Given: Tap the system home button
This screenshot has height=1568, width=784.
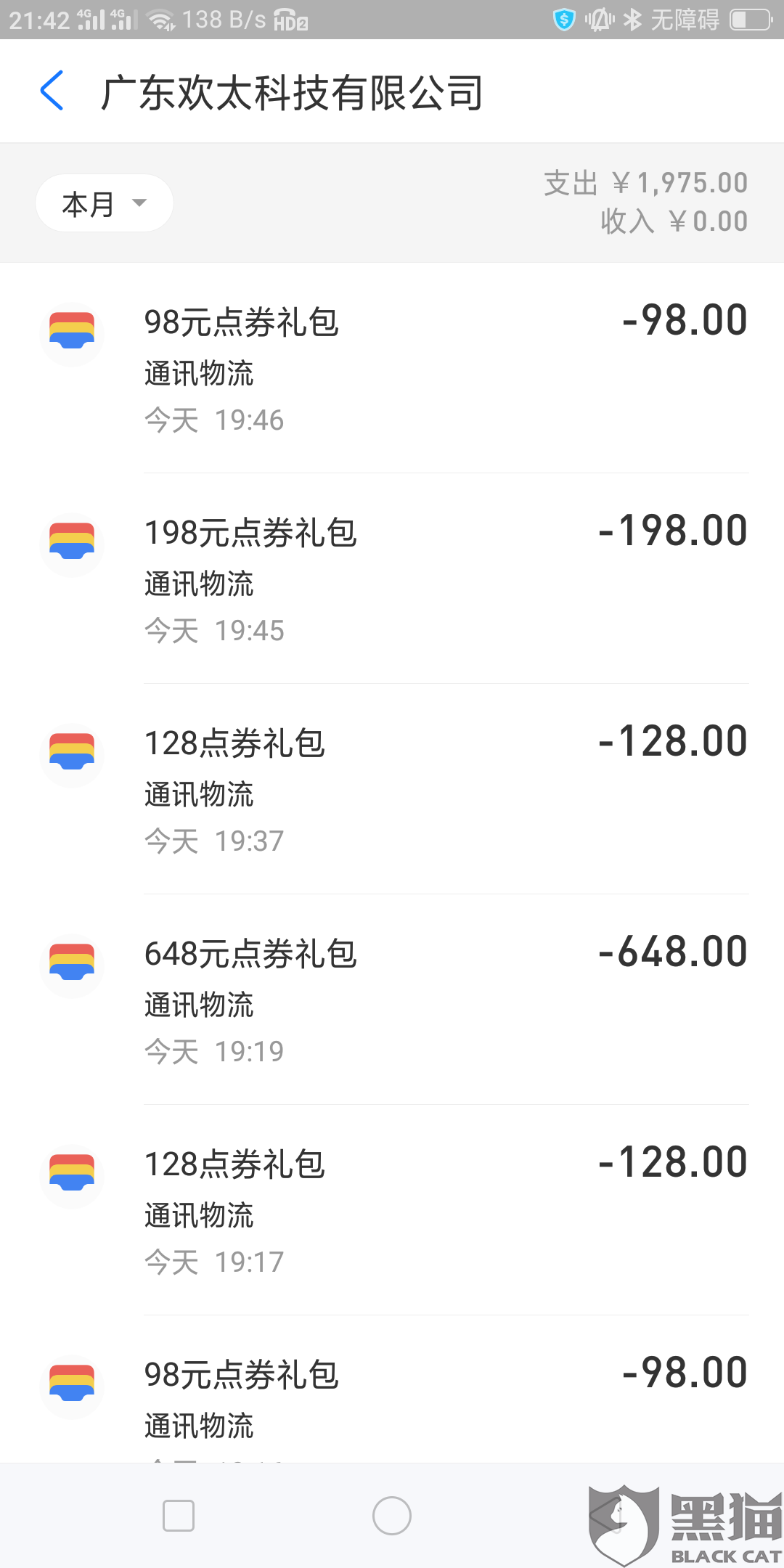Looking at the screenshot, I should click(392, 1516).
